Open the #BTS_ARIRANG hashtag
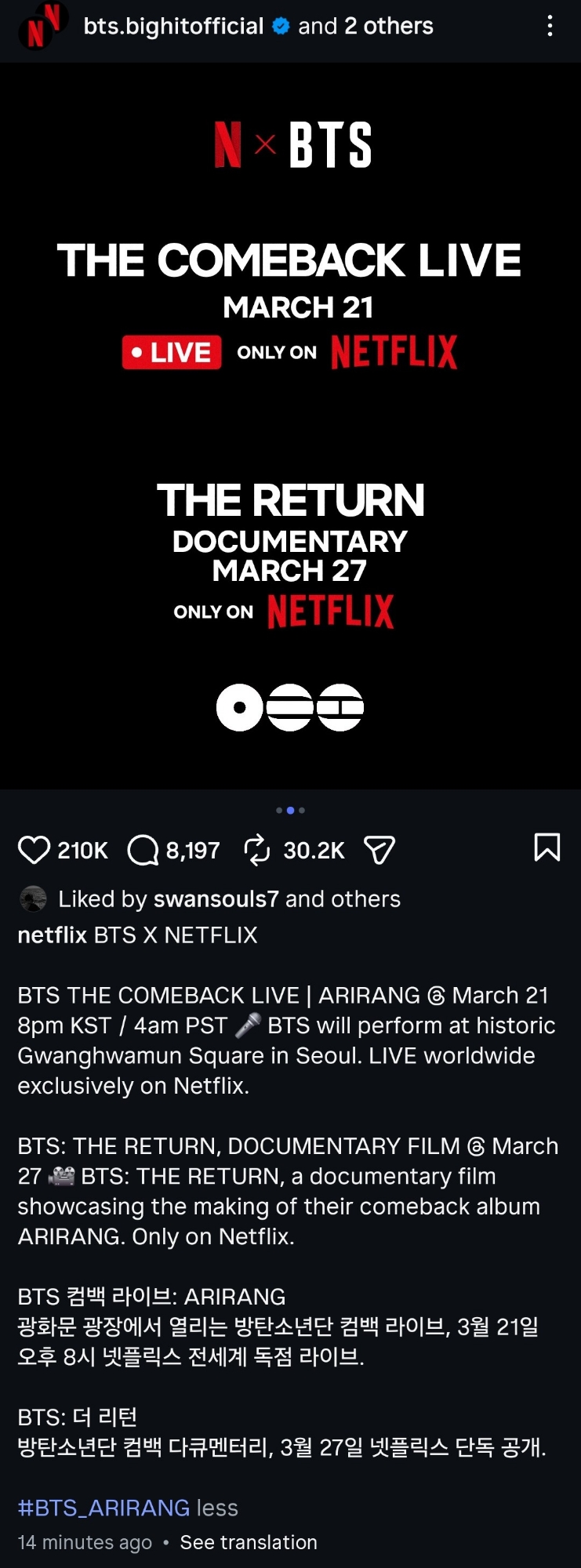Viewport: 581px width, 1568px height. pos(103,1508)
